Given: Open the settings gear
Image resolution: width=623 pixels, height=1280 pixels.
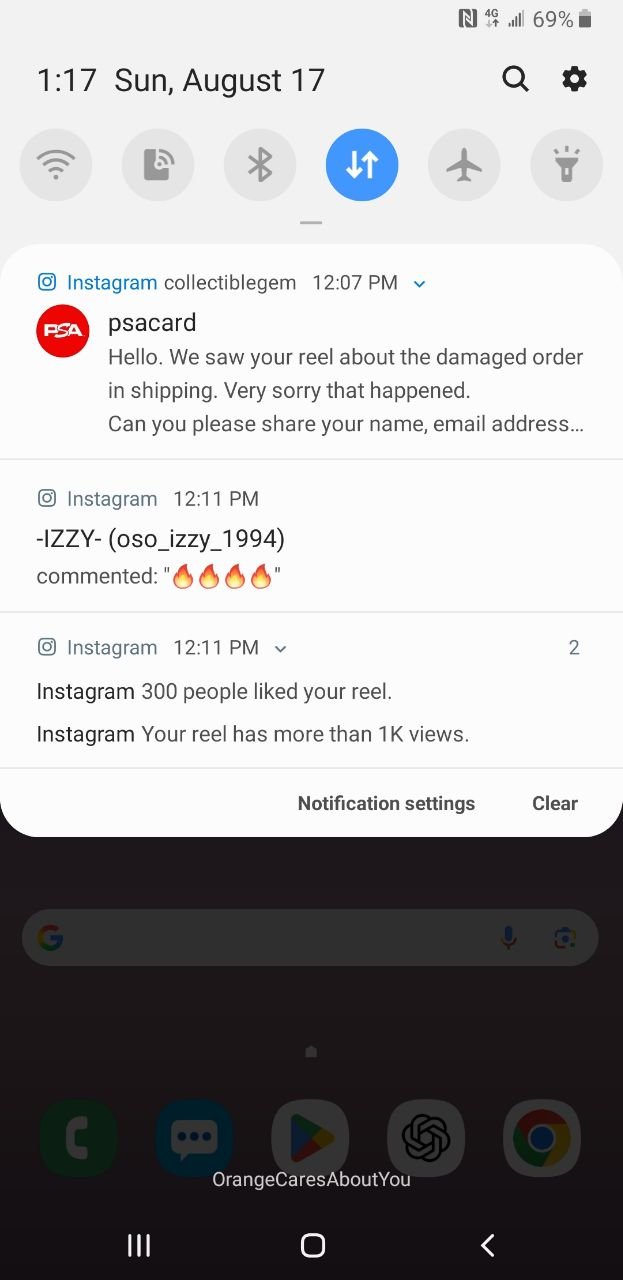Looking at the screenshot, I should coord(574,79).
